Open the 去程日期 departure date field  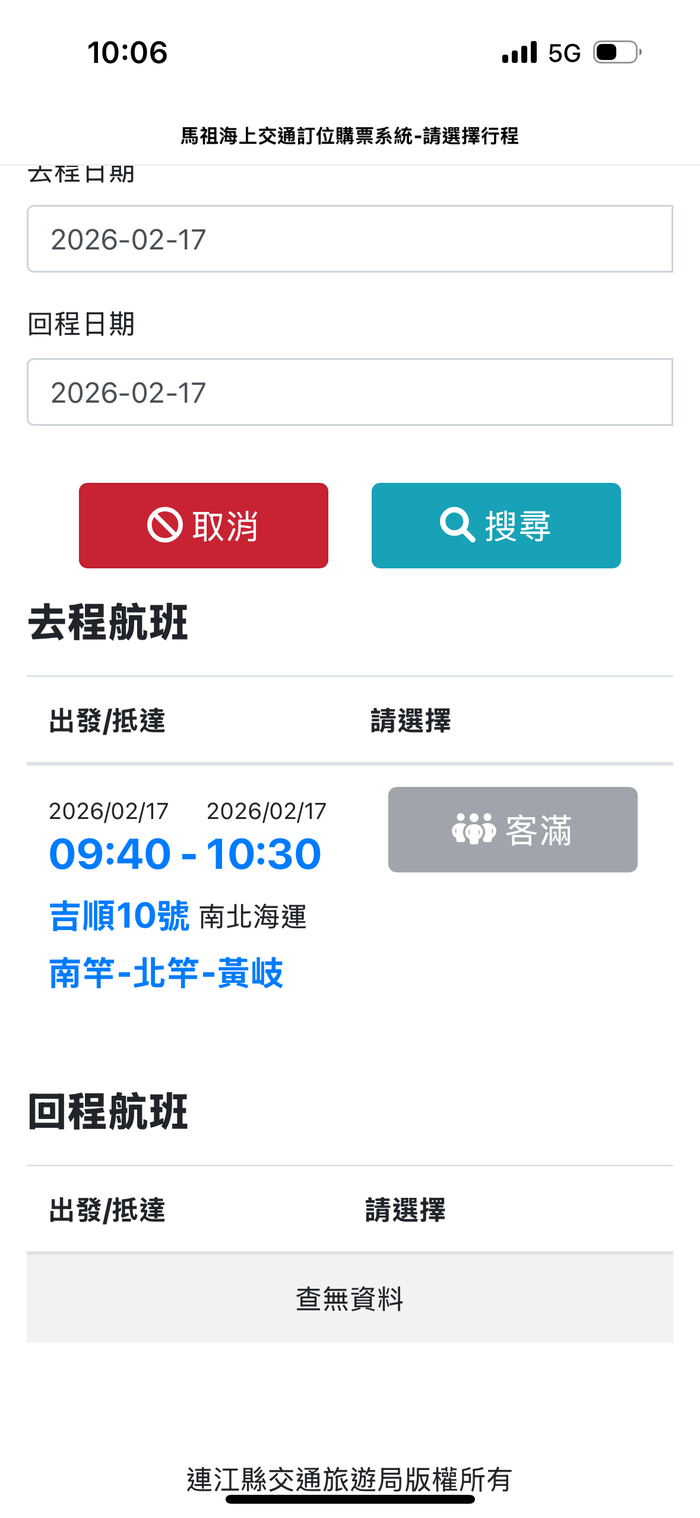pyautogui.click(x=349, y=239)
